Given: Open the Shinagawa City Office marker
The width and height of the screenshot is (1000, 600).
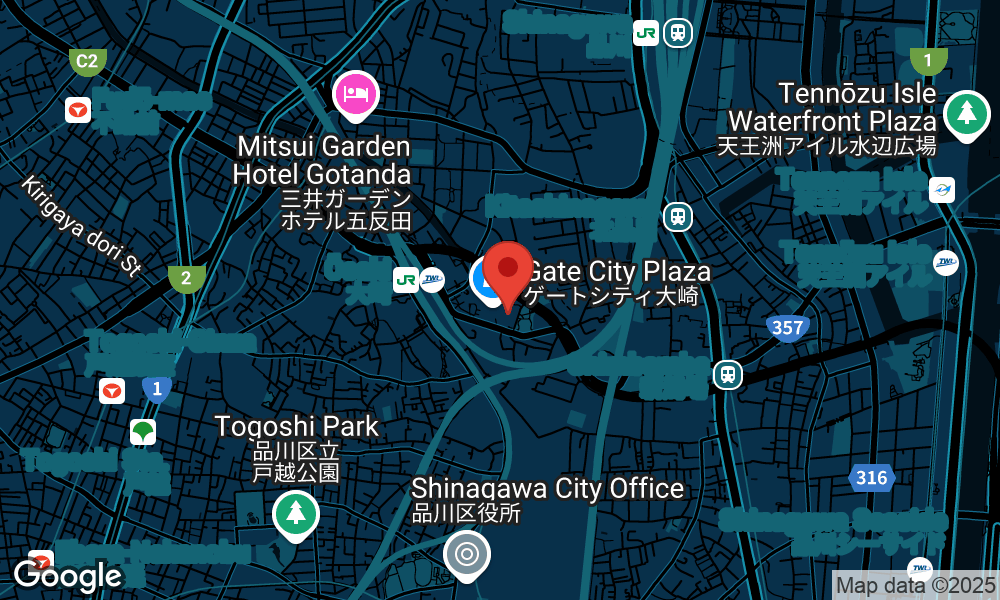Looking at the screenshot, I should tap(466, 554).
